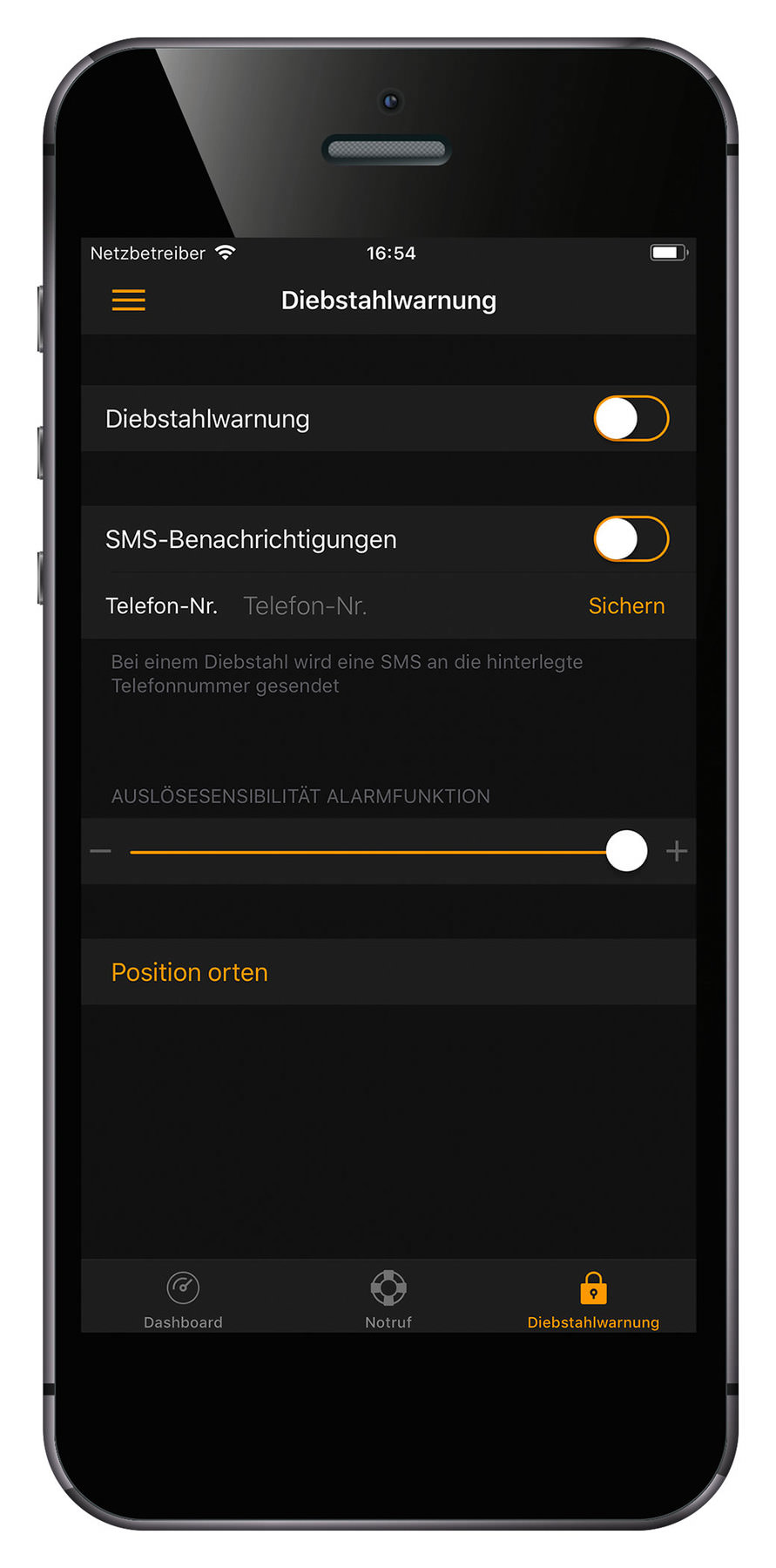The height and width of the screenshot is (1568, 776).
Task: Tap the Telefon-Nr. input field
Action: coord(405,605)
